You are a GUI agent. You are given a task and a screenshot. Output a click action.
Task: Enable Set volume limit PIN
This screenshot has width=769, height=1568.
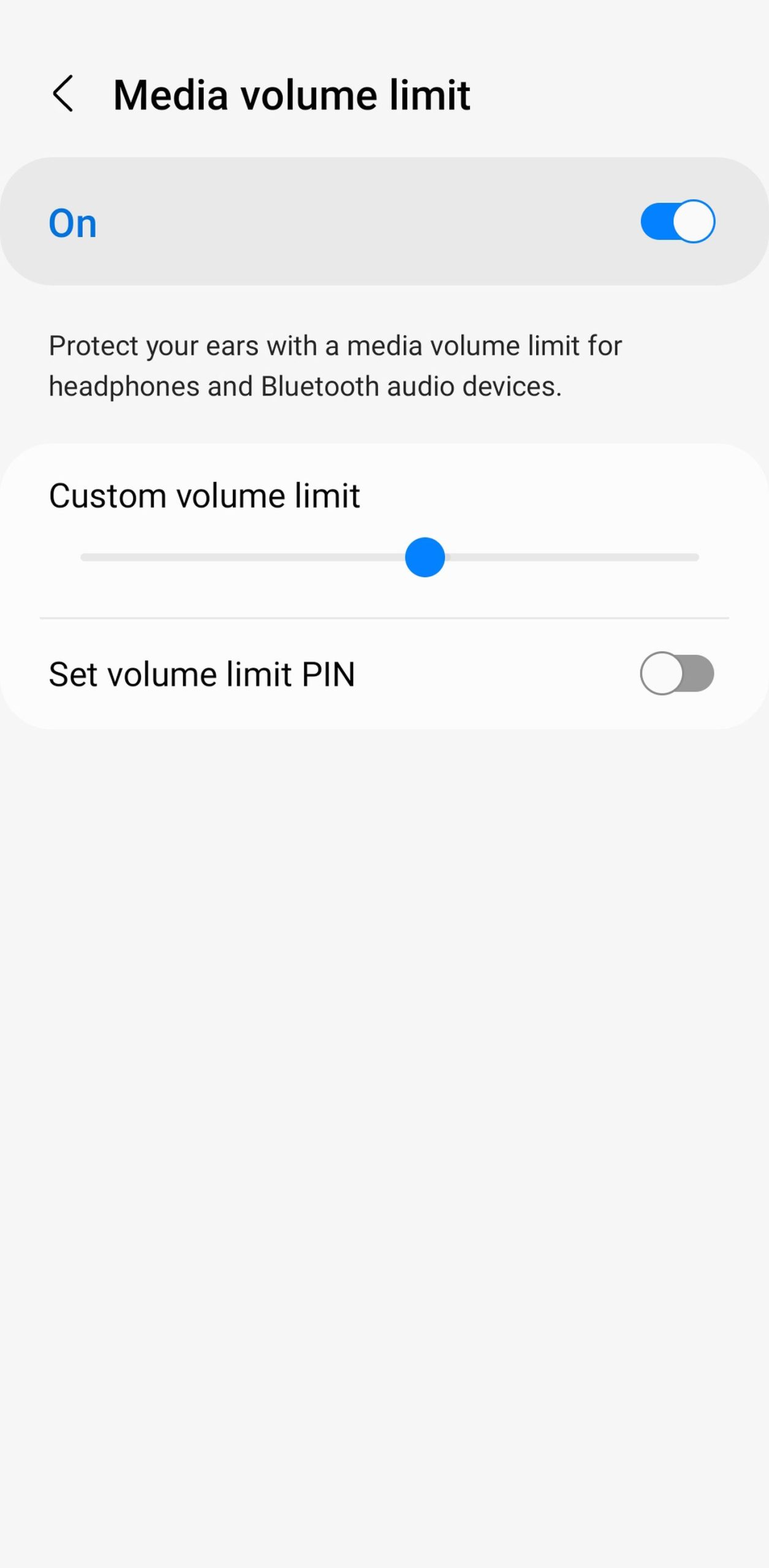677,674
